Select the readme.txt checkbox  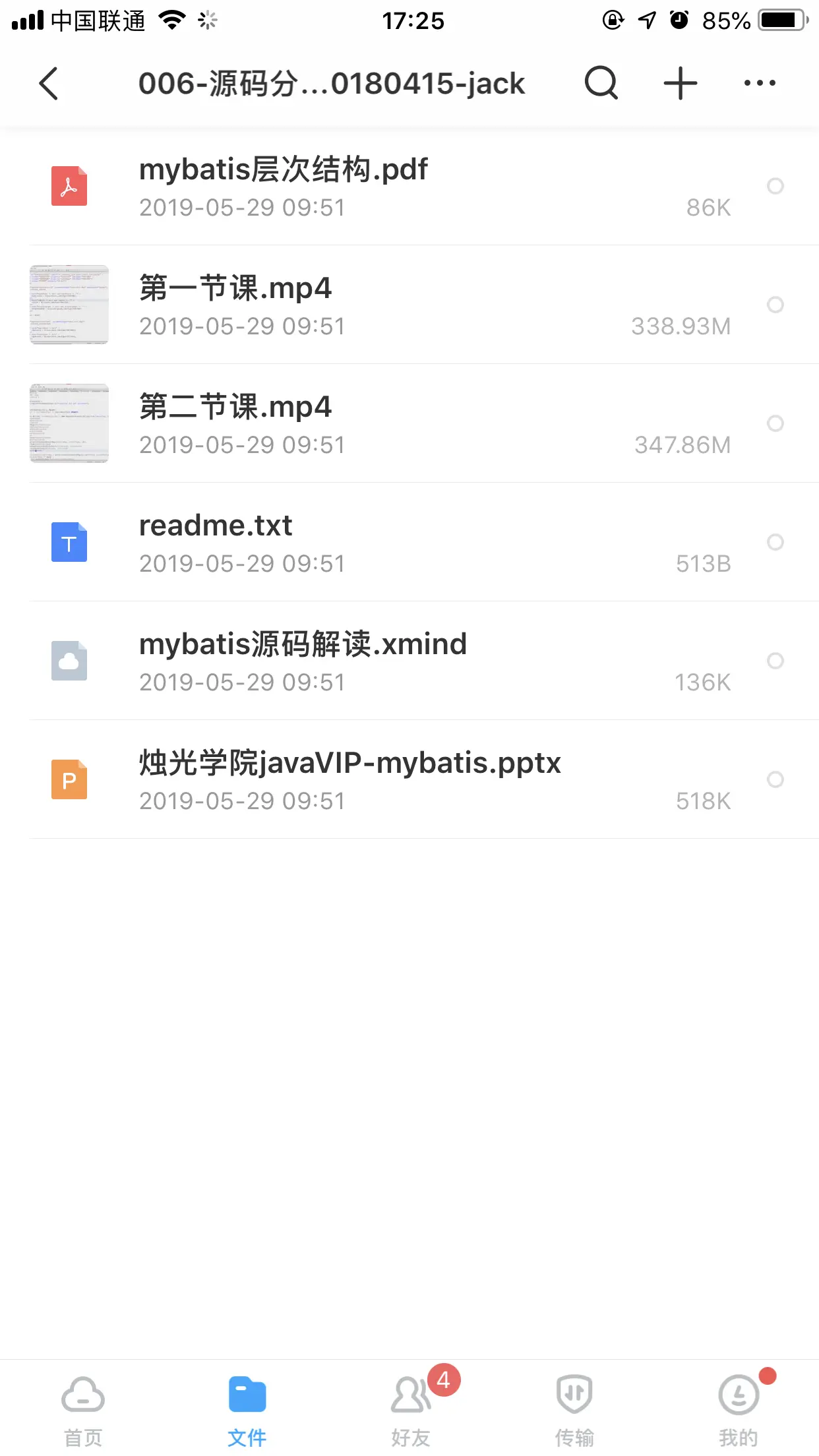(775, 542)
